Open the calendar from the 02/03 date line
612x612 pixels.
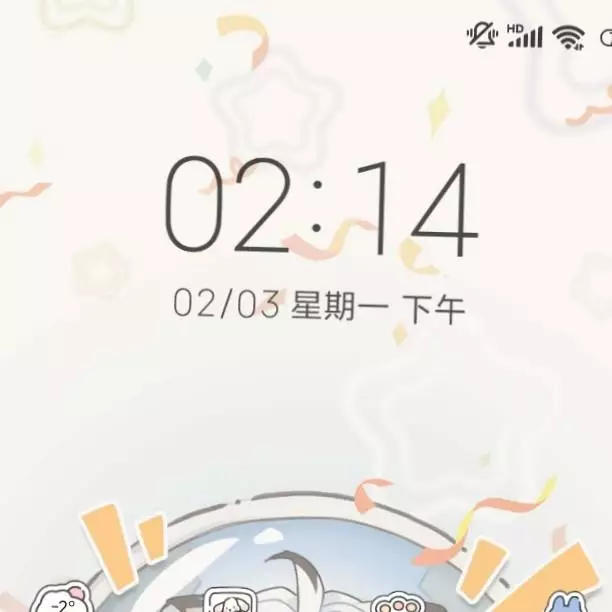coord(319,305)
